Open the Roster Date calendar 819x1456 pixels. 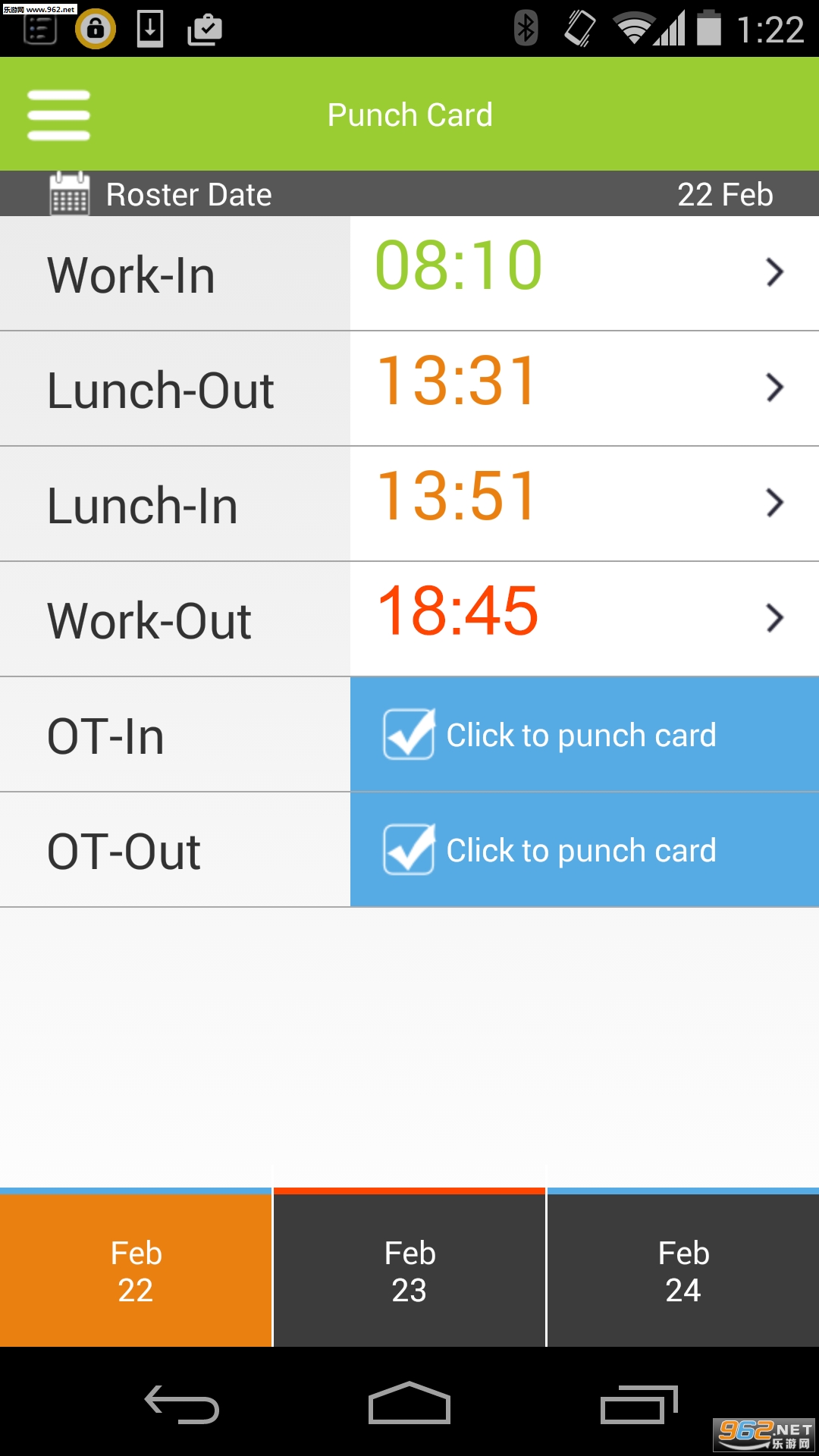[x=69, y=194]
